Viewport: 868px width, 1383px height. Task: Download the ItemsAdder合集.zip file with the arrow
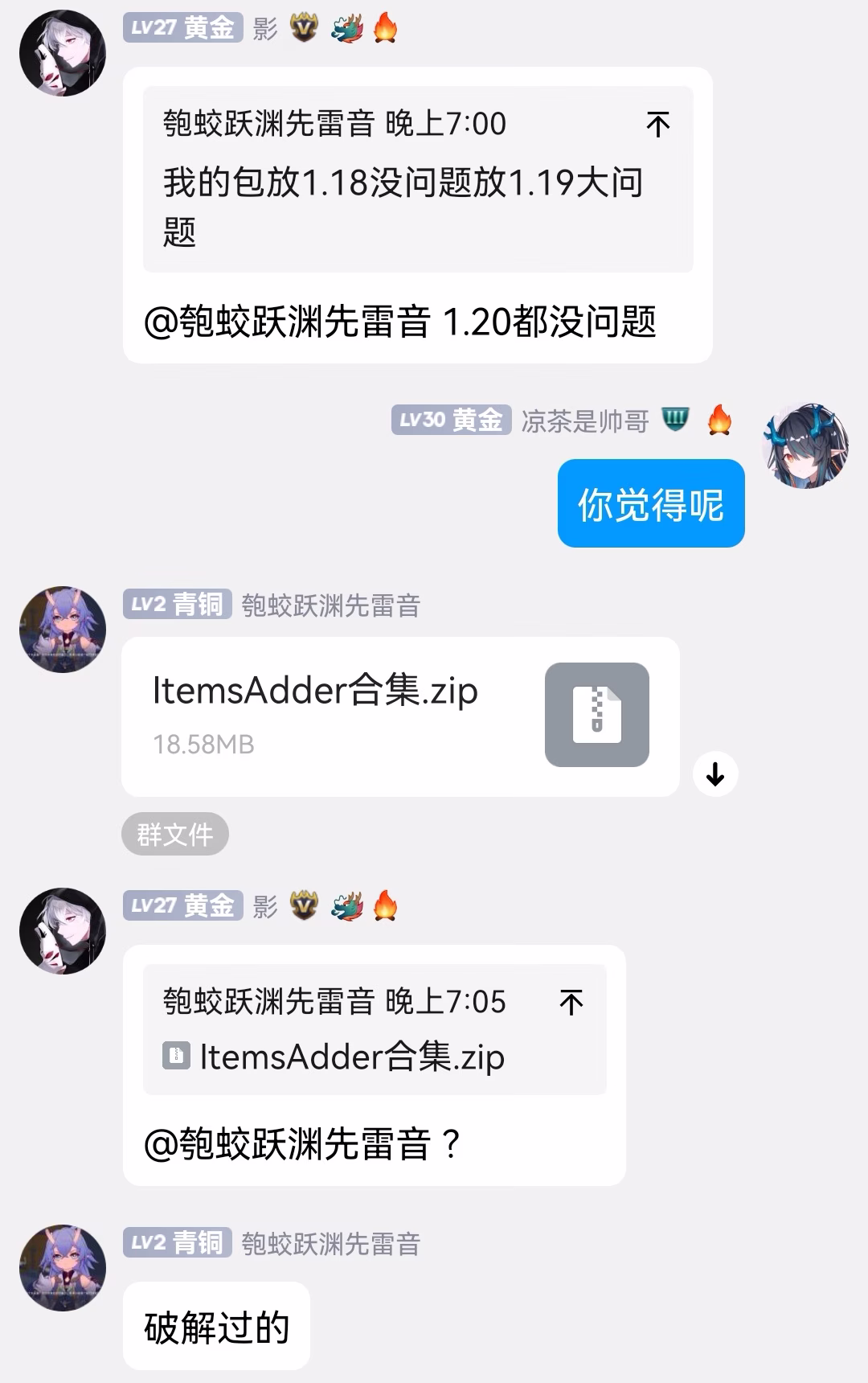(714, 774)
